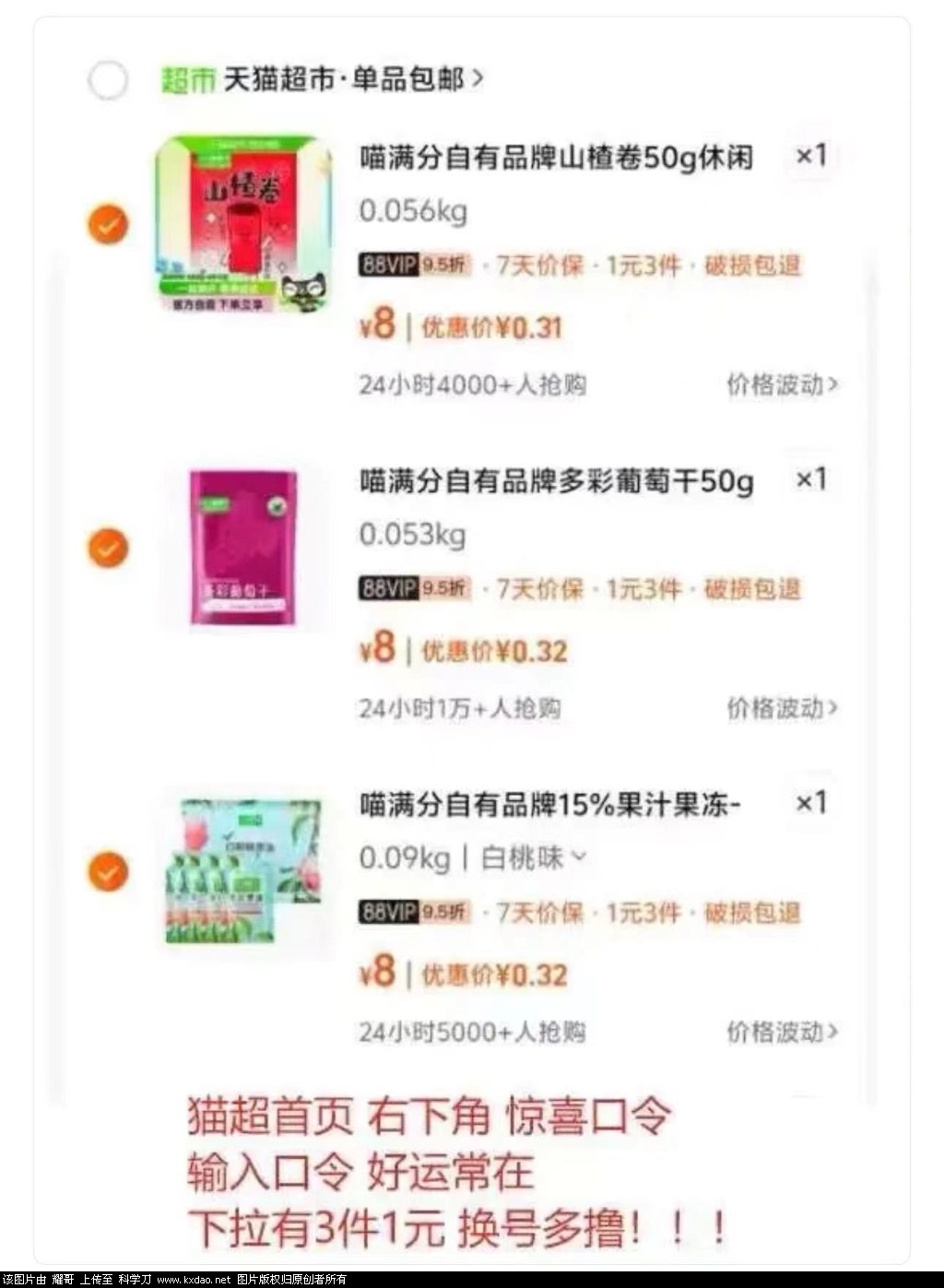Open the 山楂卷 product image
The height and width of the screenshot is (1288, 944).
click(243, 223)
